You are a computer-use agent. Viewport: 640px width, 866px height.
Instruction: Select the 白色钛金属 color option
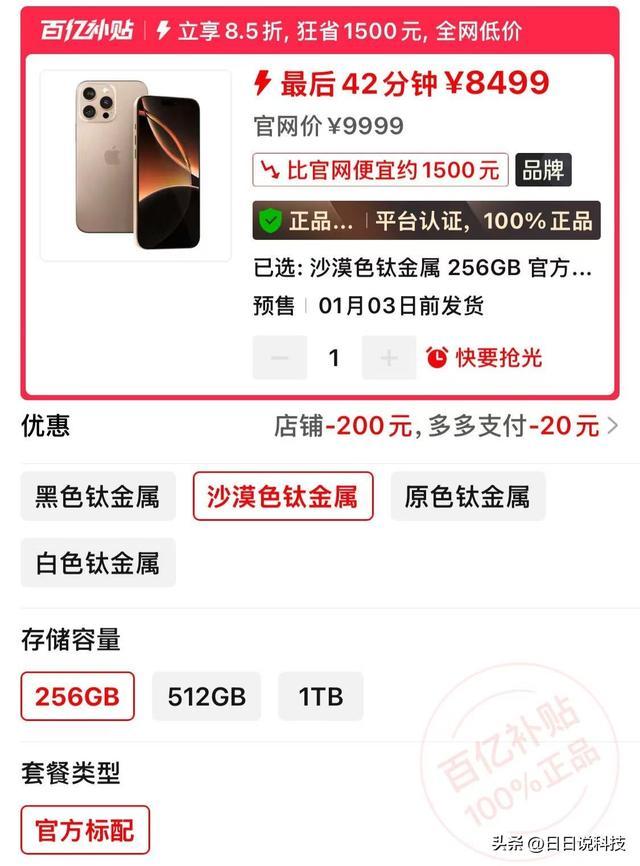coord(98,562)
